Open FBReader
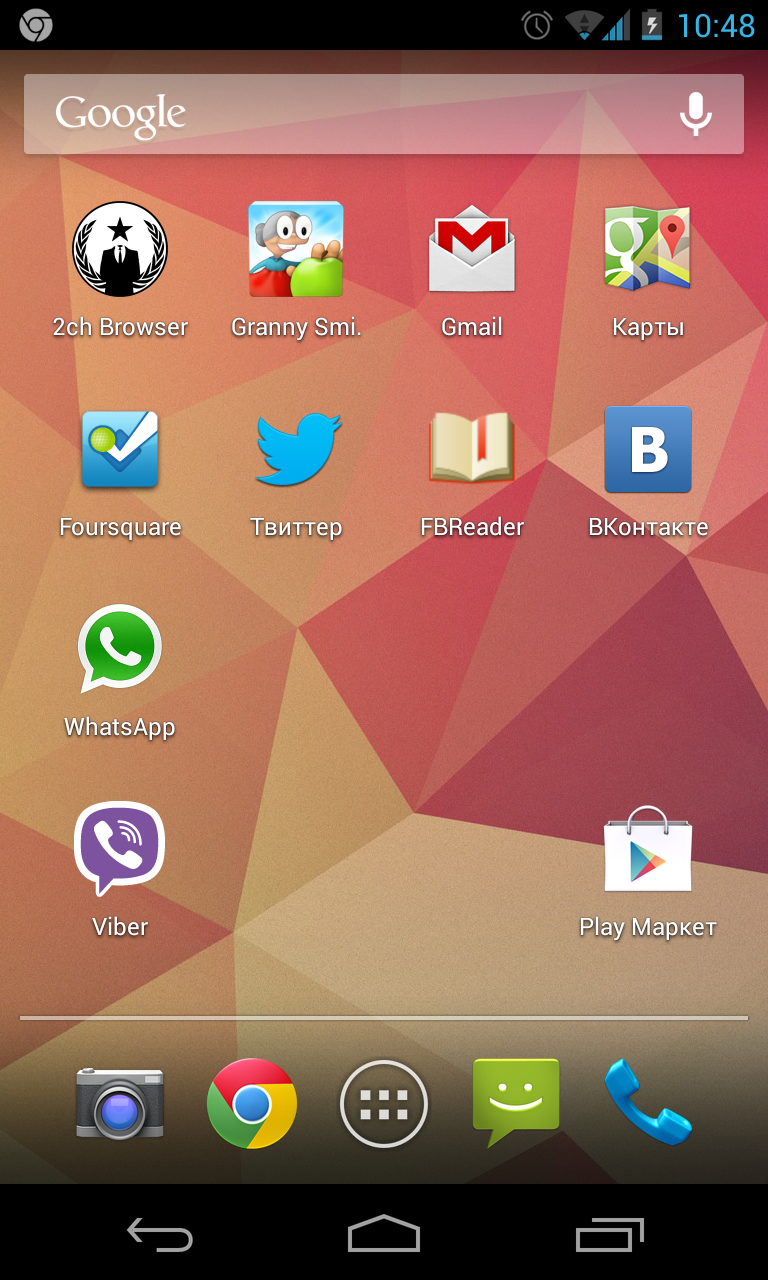The height and width of the screenshot is (1280, 768). pyautogui.click(x=472, y=470)
